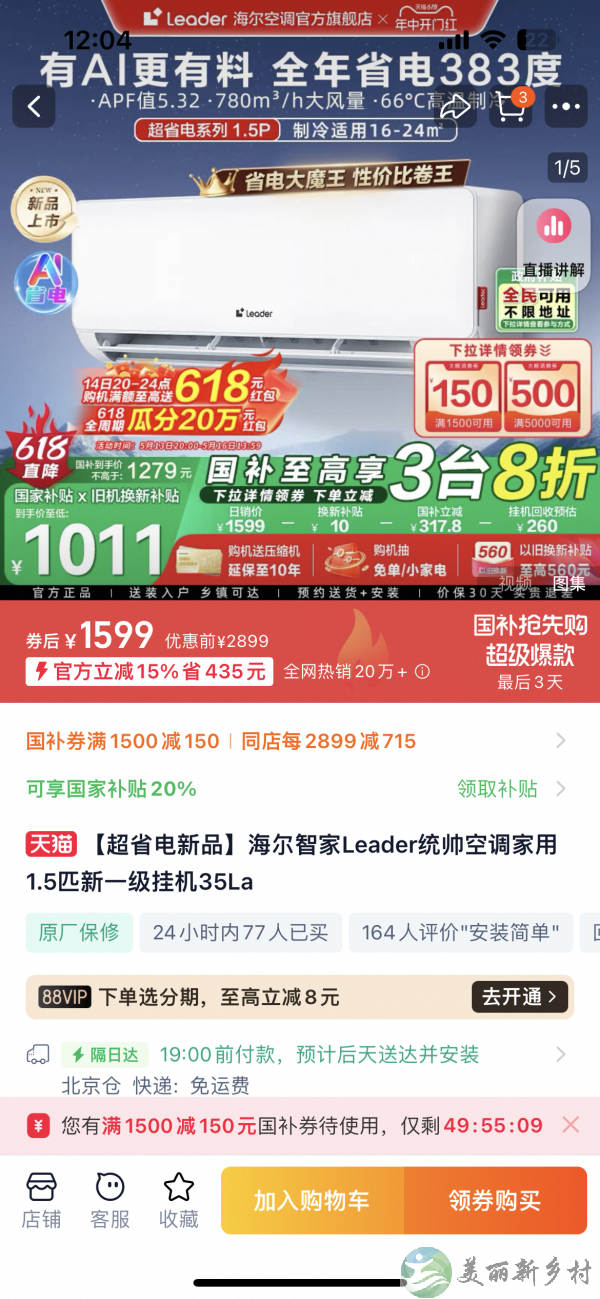The height and width of the screenshot is (1299, 600).
Task: Add product to 收藏 favorites
Action: [178, 1199]
